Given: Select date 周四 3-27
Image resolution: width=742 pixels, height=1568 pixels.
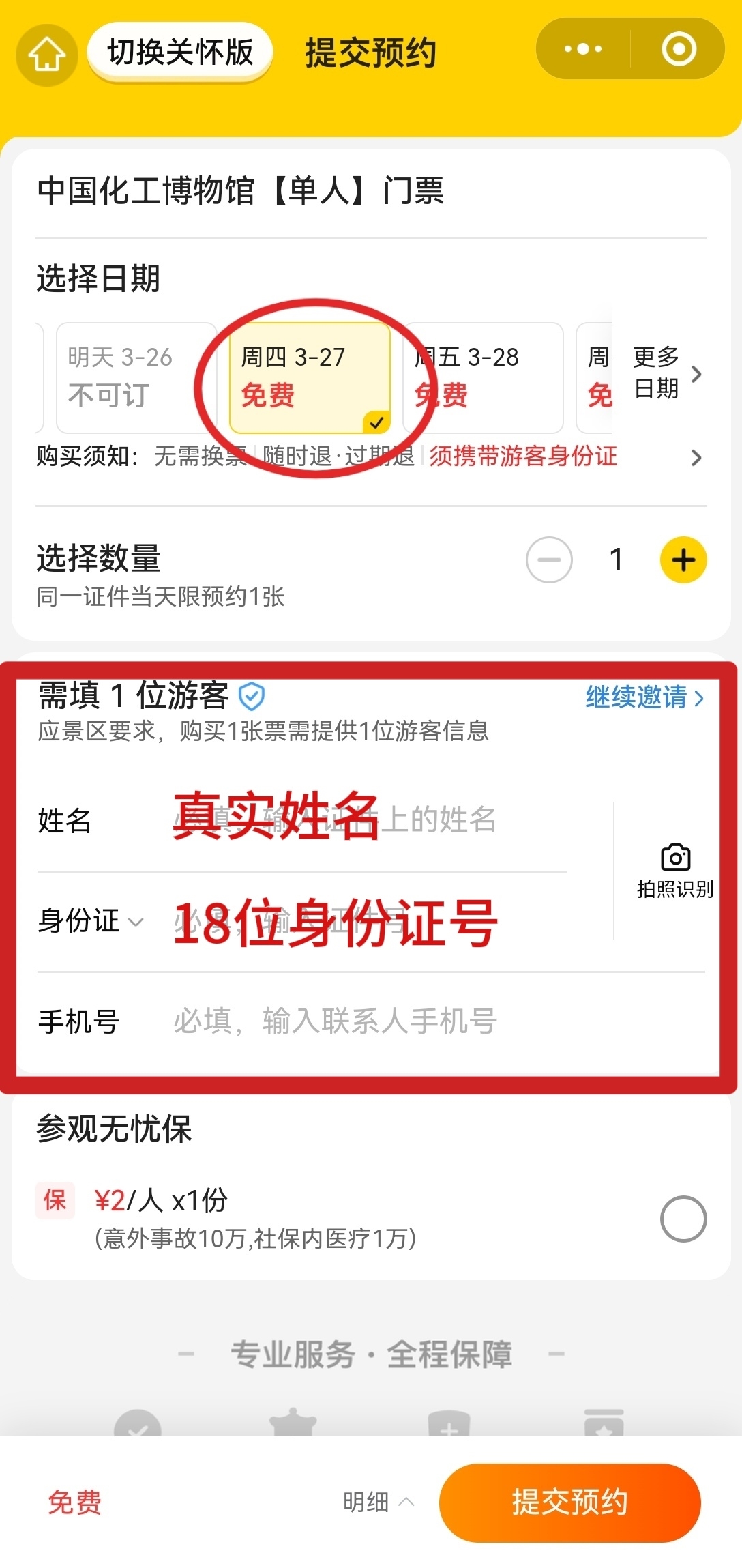Looking at the screenshot, I should point(310,377).
